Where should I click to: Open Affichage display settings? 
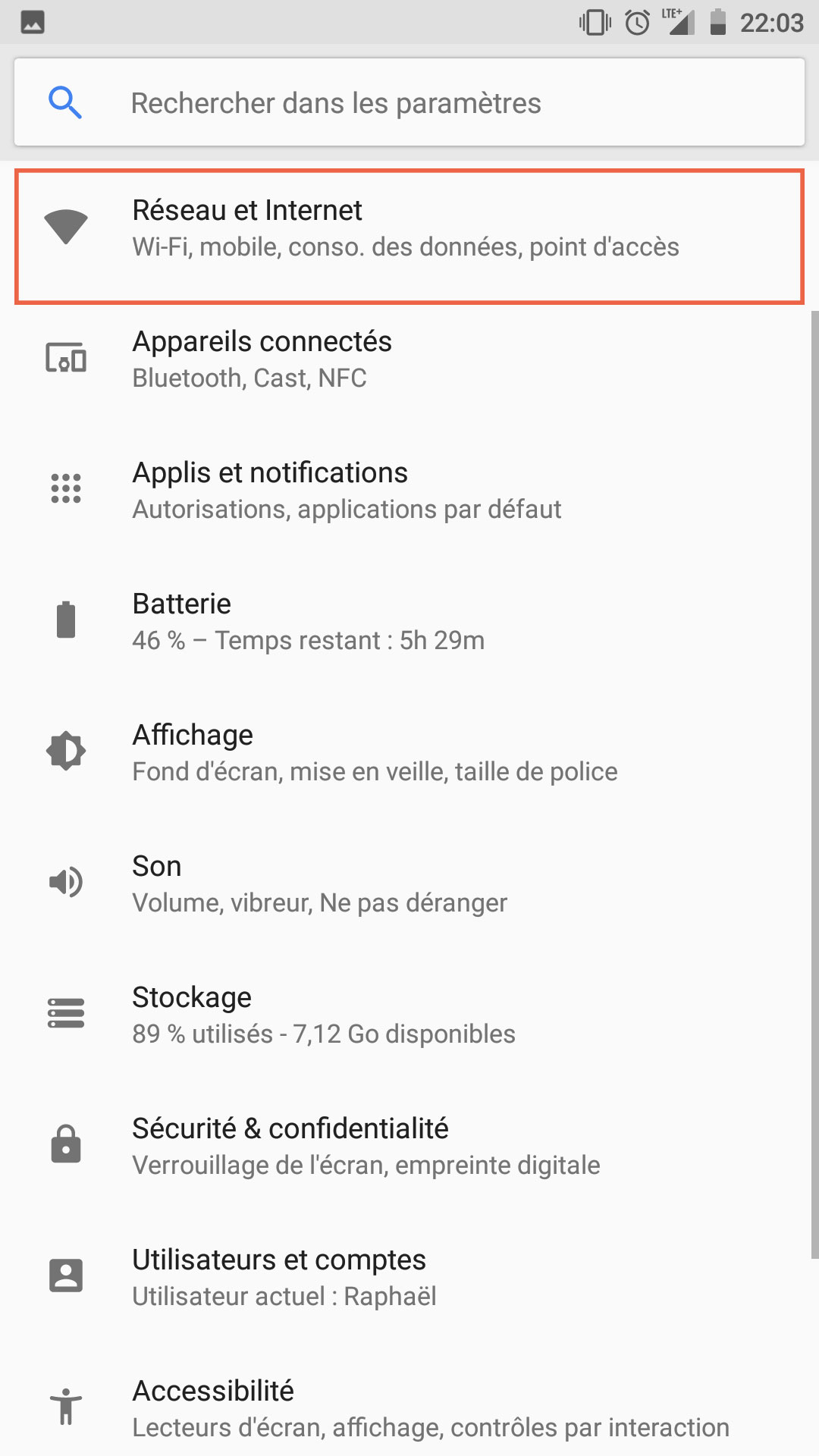click(409, 752)
